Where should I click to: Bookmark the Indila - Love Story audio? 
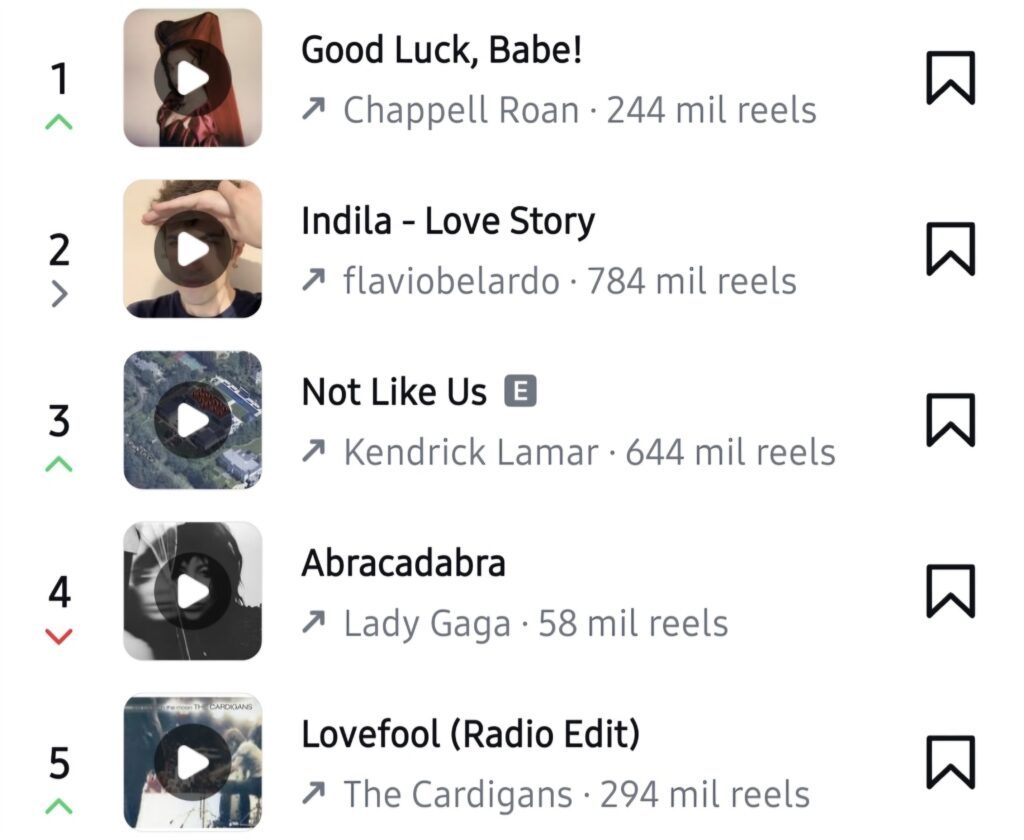point(949,249)
